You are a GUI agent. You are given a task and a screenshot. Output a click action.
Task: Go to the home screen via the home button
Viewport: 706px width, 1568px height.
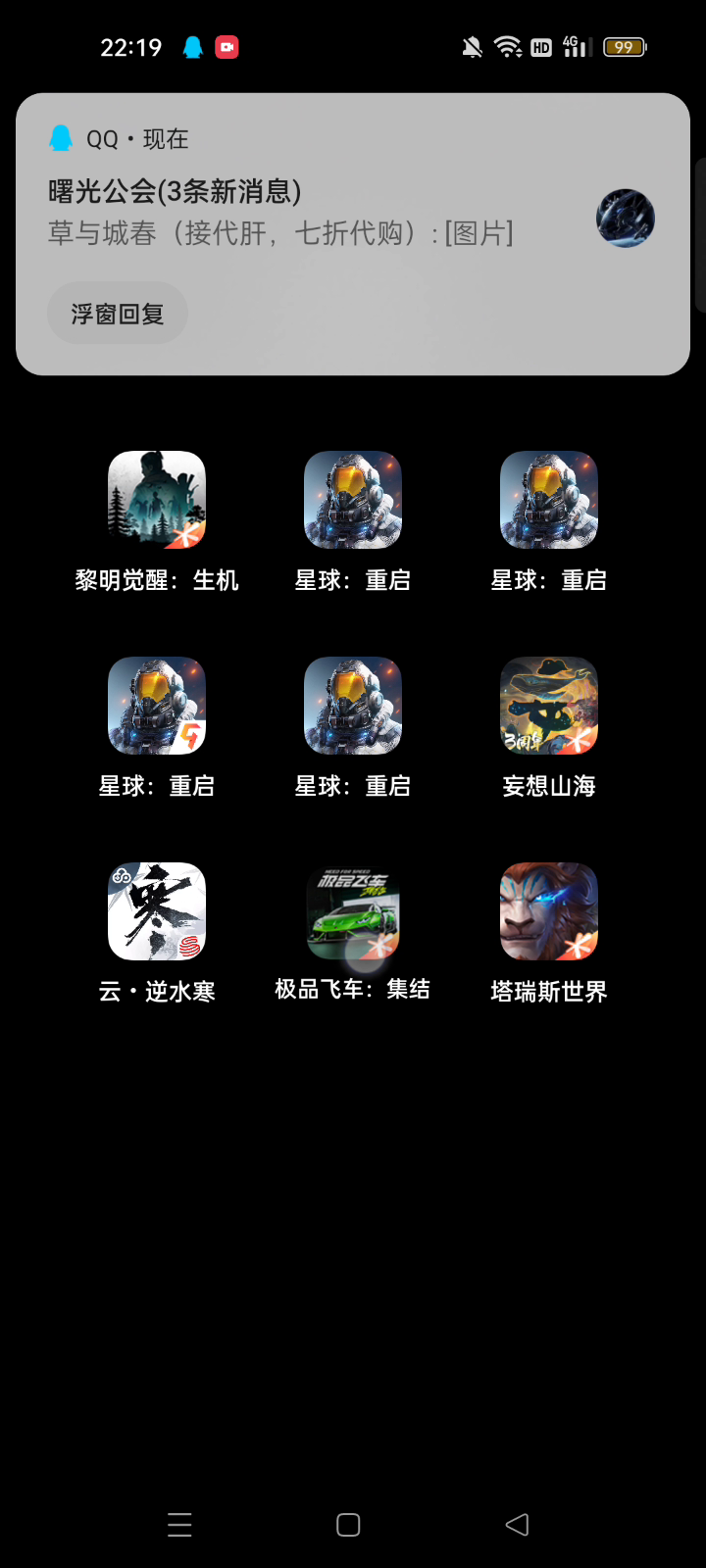point(348,1524)
